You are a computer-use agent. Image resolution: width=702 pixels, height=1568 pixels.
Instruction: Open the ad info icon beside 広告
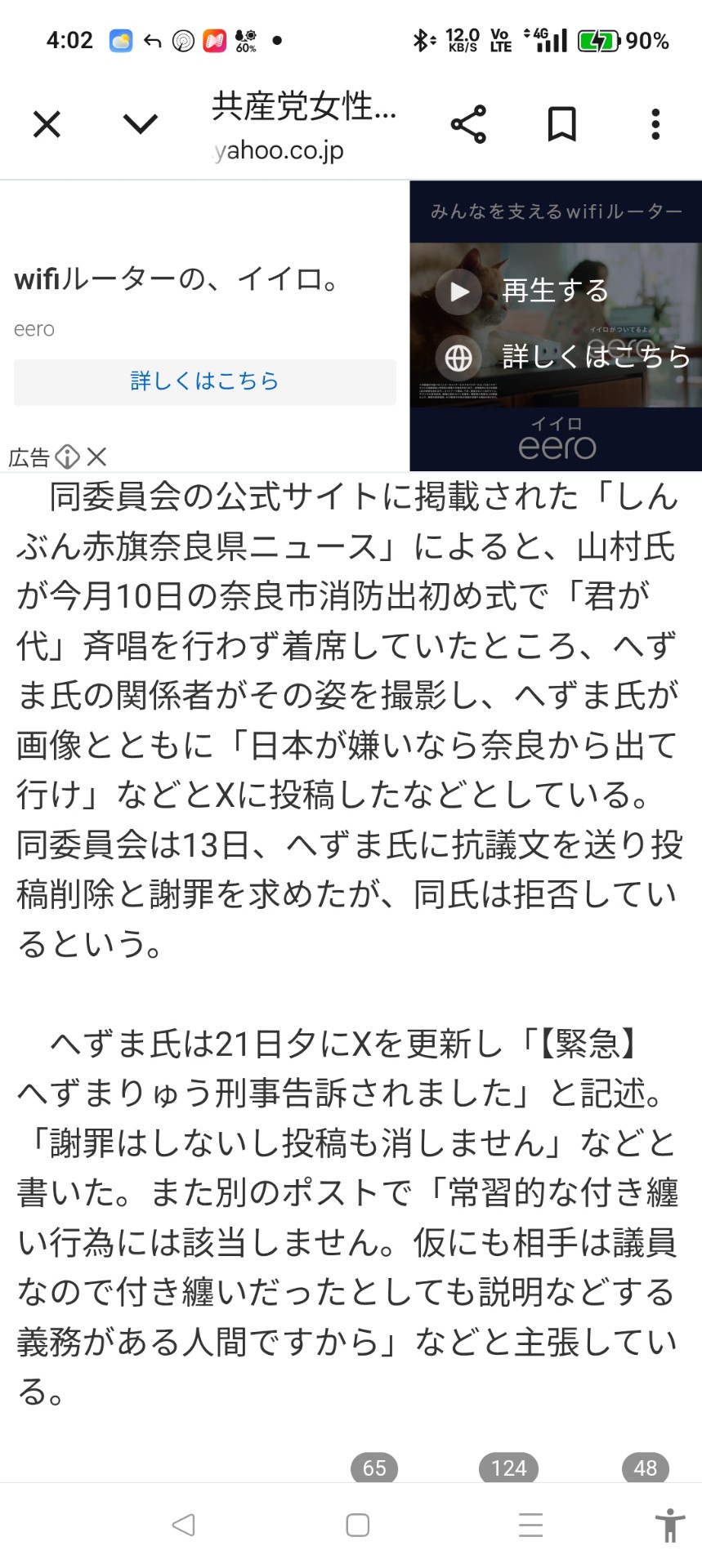(67, 457)
